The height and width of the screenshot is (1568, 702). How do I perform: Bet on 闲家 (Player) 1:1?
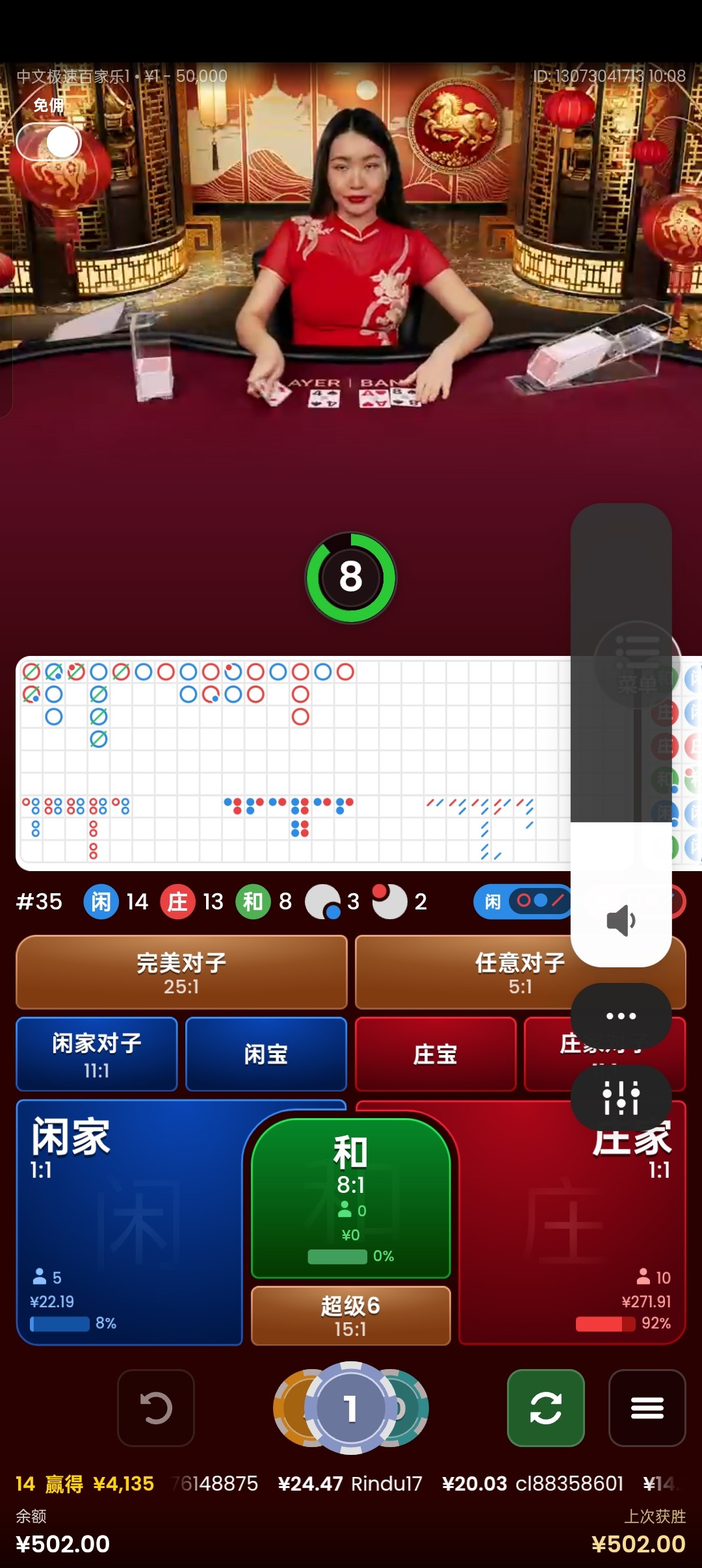click(x=123, y=1222)
